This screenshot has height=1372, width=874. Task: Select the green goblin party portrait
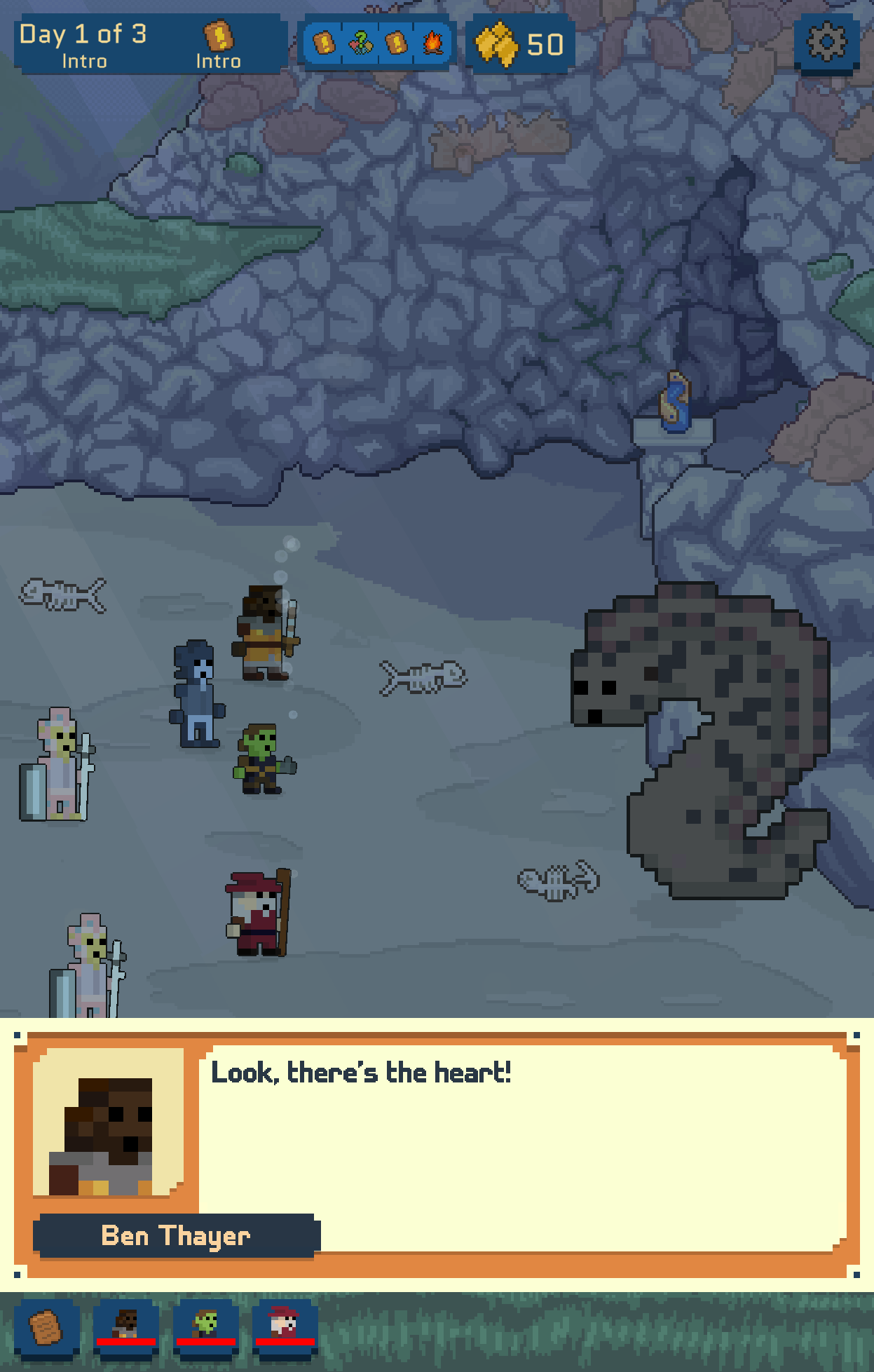[x=206, y=1327]
